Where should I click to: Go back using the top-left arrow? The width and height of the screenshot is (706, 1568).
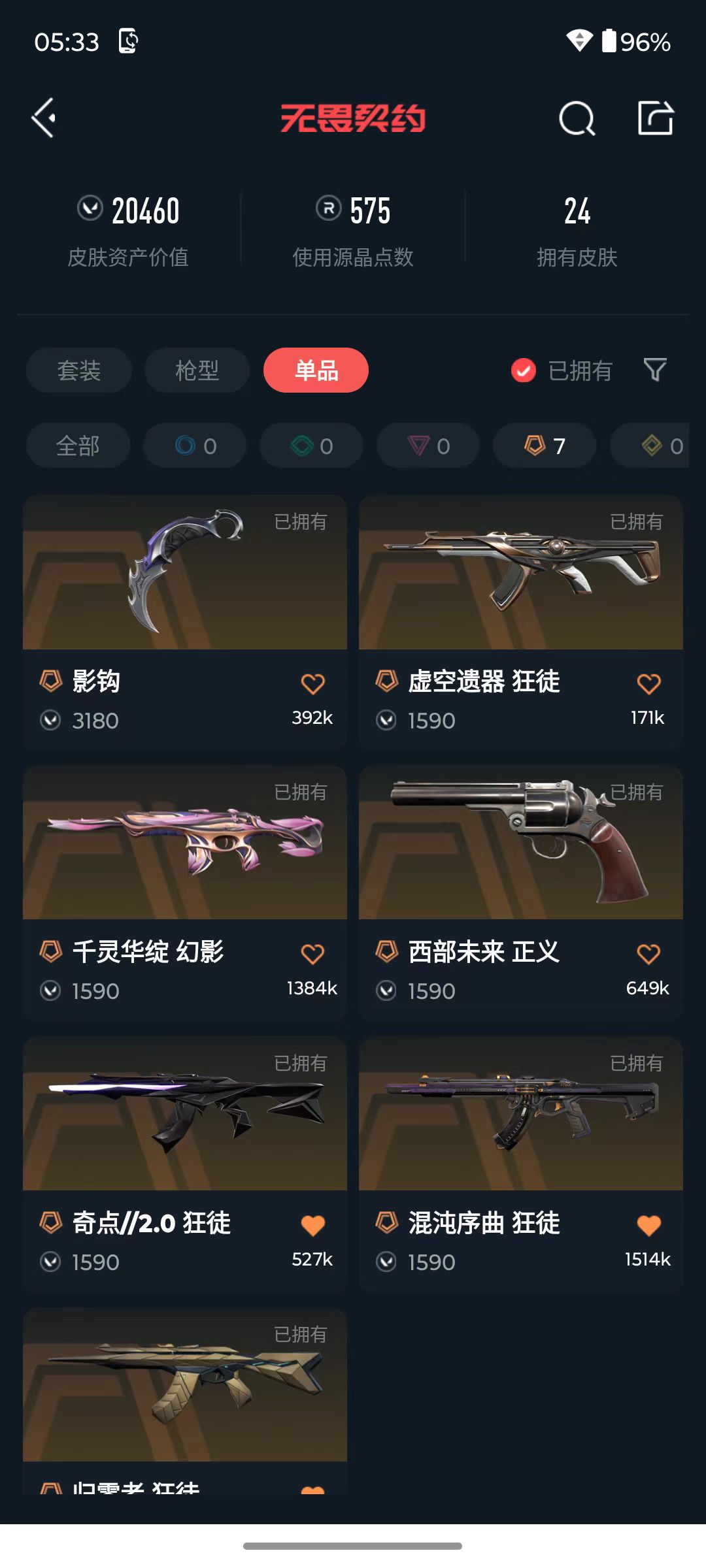tap(44, 118)
